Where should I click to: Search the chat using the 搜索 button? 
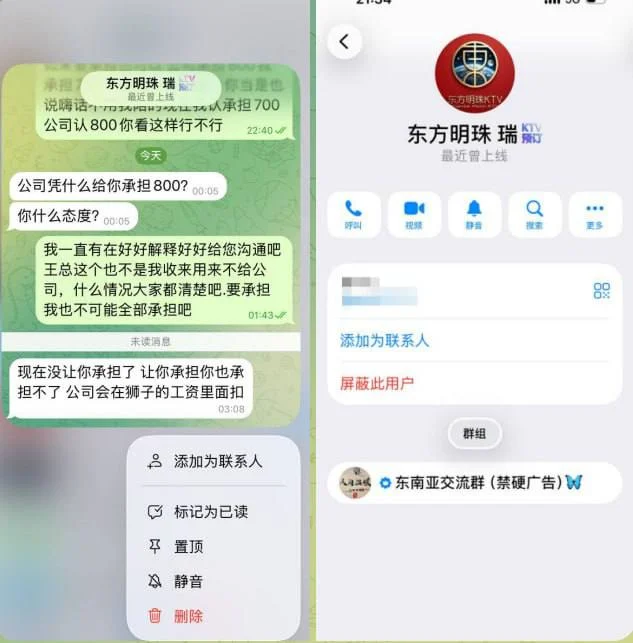[x=534, y=214]
